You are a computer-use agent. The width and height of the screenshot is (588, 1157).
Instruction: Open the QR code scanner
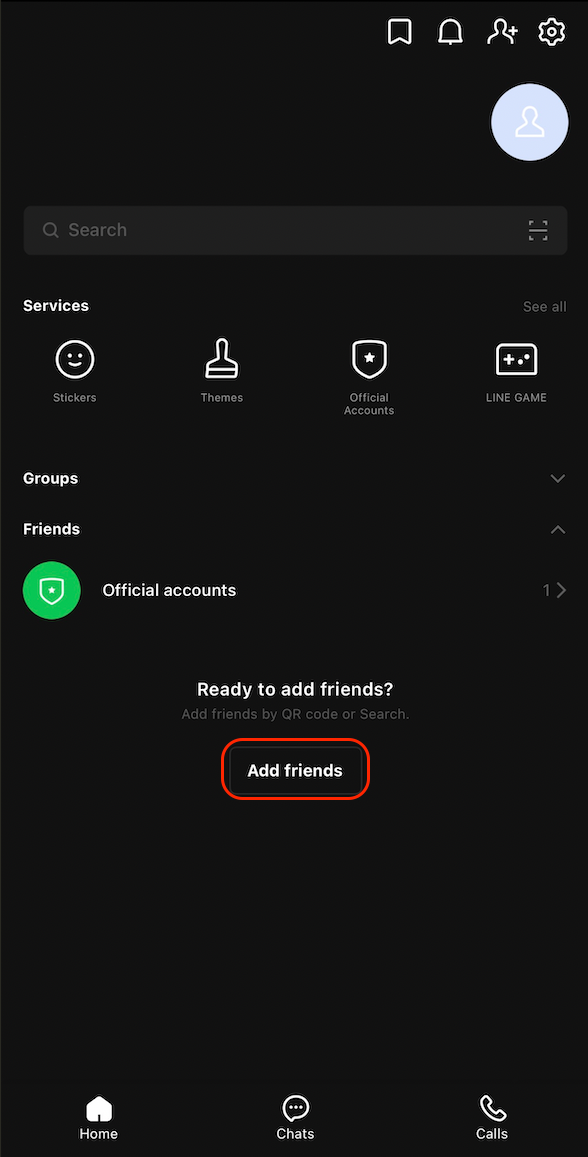click(539, 230)
